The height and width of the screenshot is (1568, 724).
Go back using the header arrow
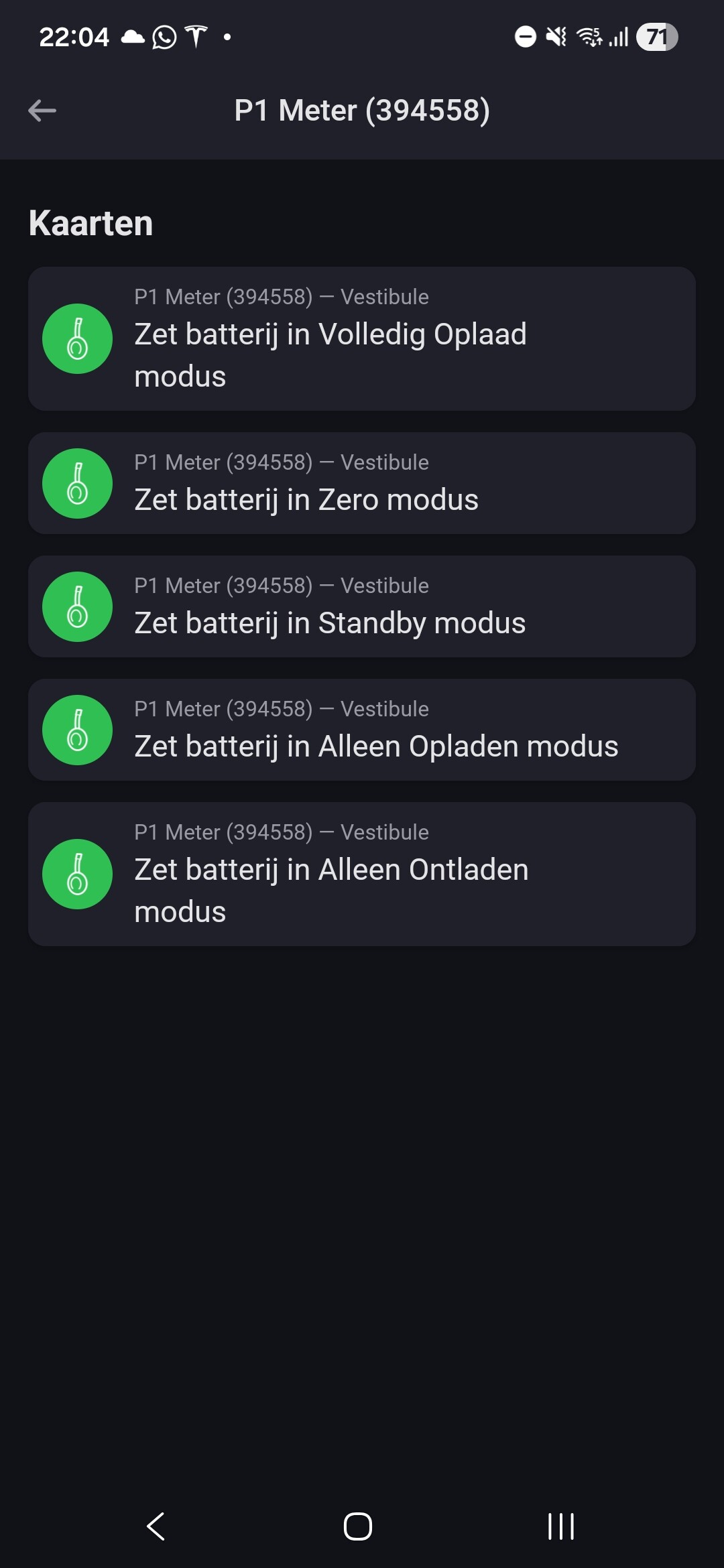(x=42, y=111)
